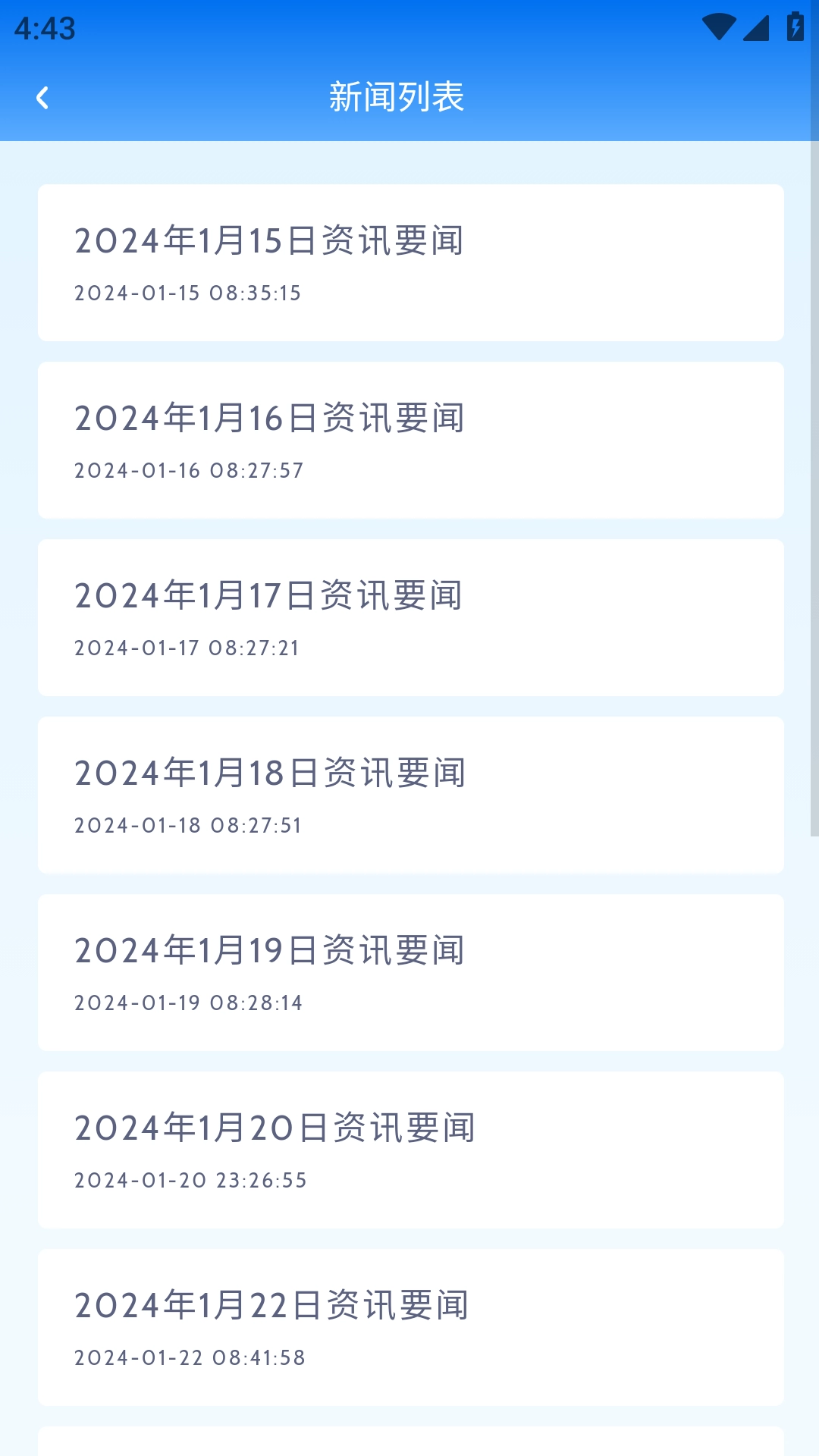Screen dimensions: 819x1456
Task: Tap the battery status icon
Action: click(793, 25)
